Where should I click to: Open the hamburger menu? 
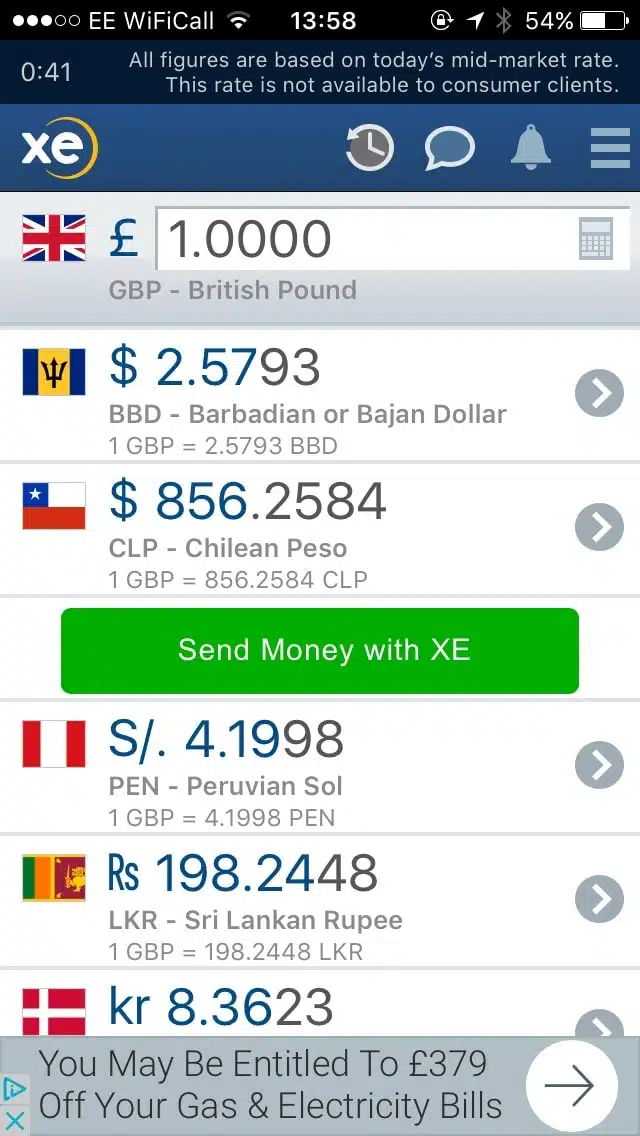click(x=610, y=148)
